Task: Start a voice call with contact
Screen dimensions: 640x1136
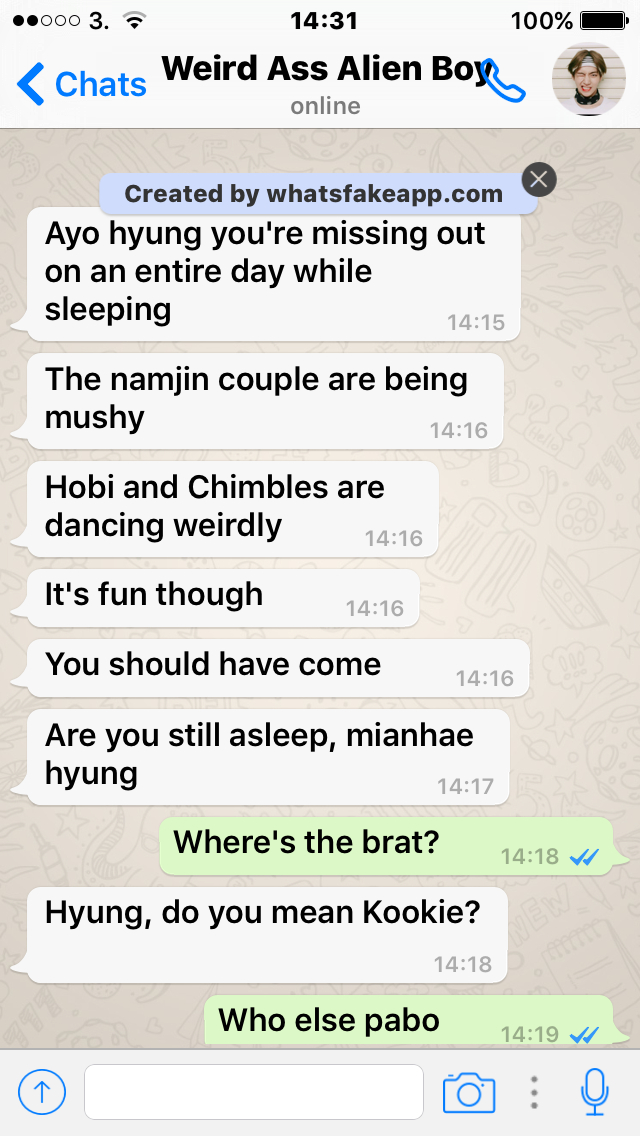Action: [x=503, y=81]
